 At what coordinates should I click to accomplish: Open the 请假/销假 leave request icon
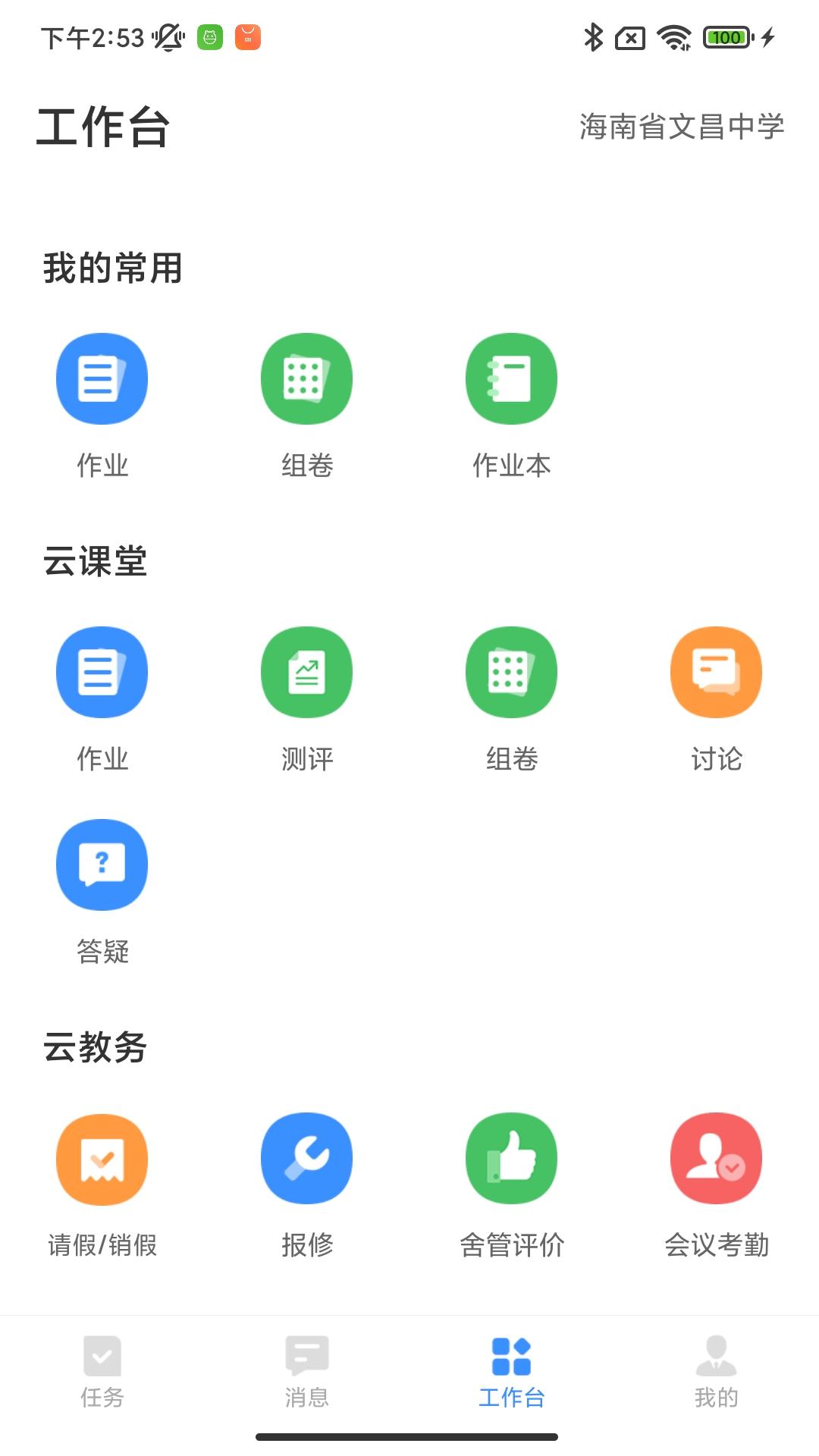pyautogui.click(x=102, y=1159)
